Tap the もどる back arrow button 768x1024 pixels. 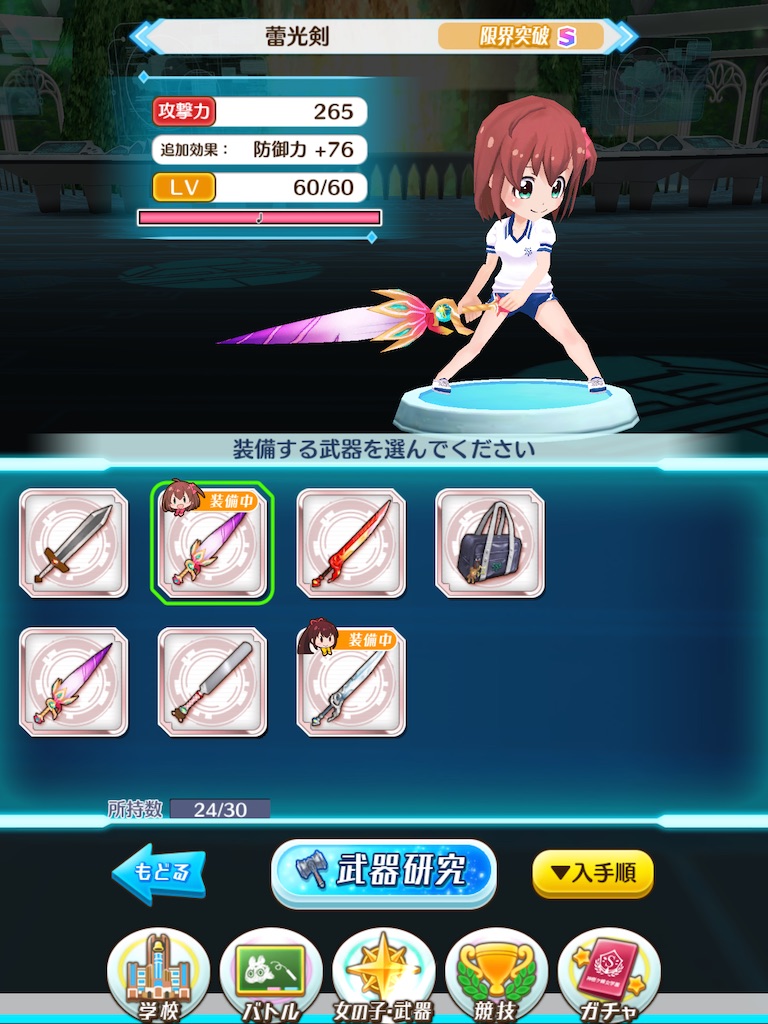coord(158,873)
